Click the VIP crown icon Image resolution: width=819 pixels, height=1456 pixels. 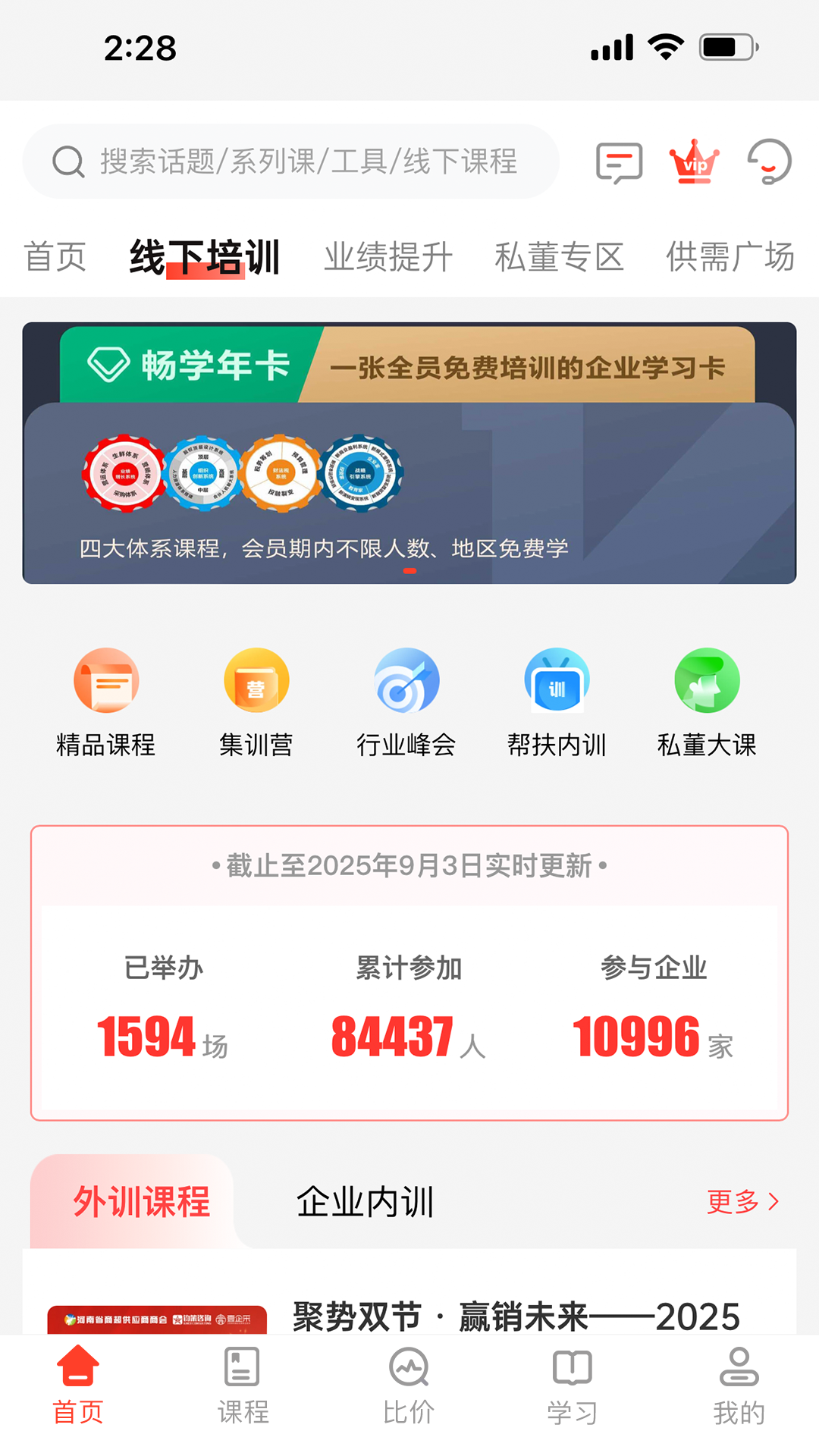pyautogui.click(x=694, y=162)
